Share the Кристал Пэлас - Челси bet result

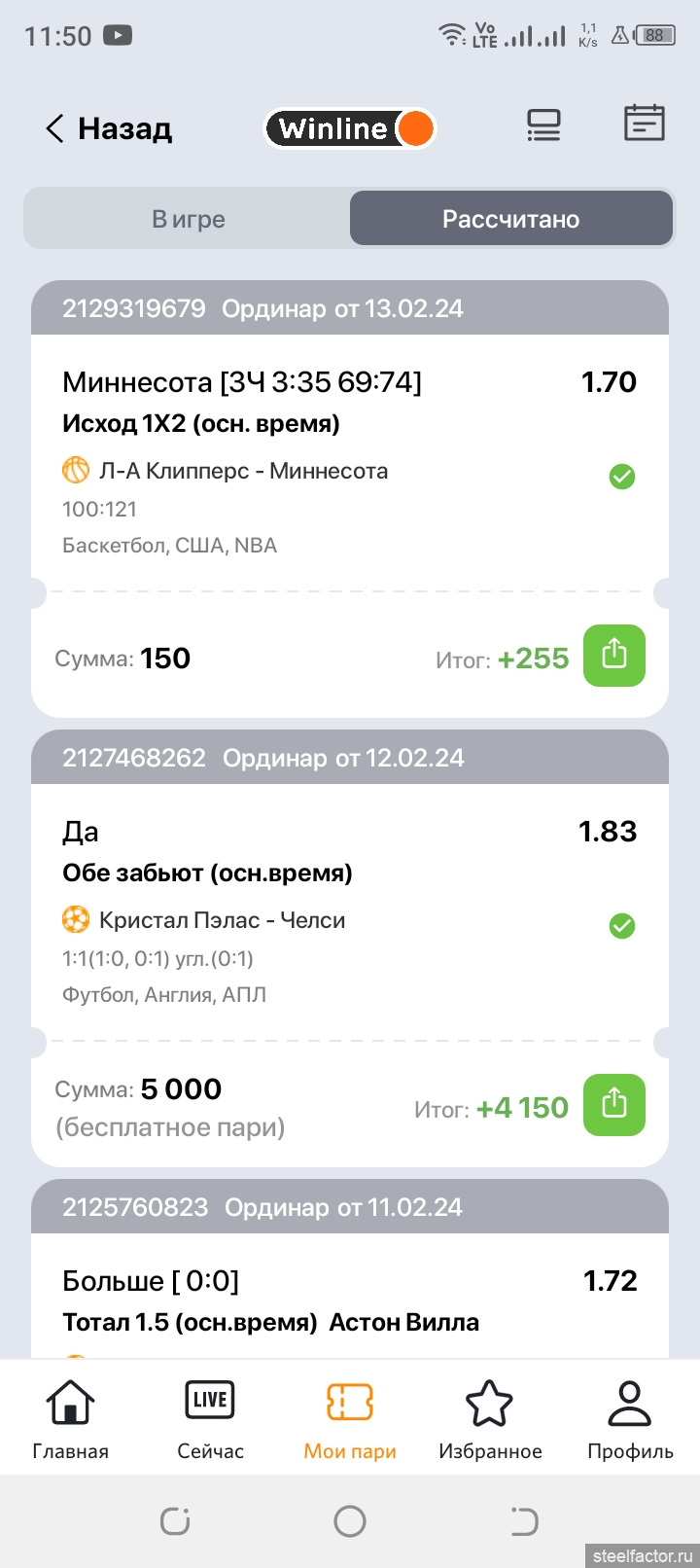tap(614, 1105)
